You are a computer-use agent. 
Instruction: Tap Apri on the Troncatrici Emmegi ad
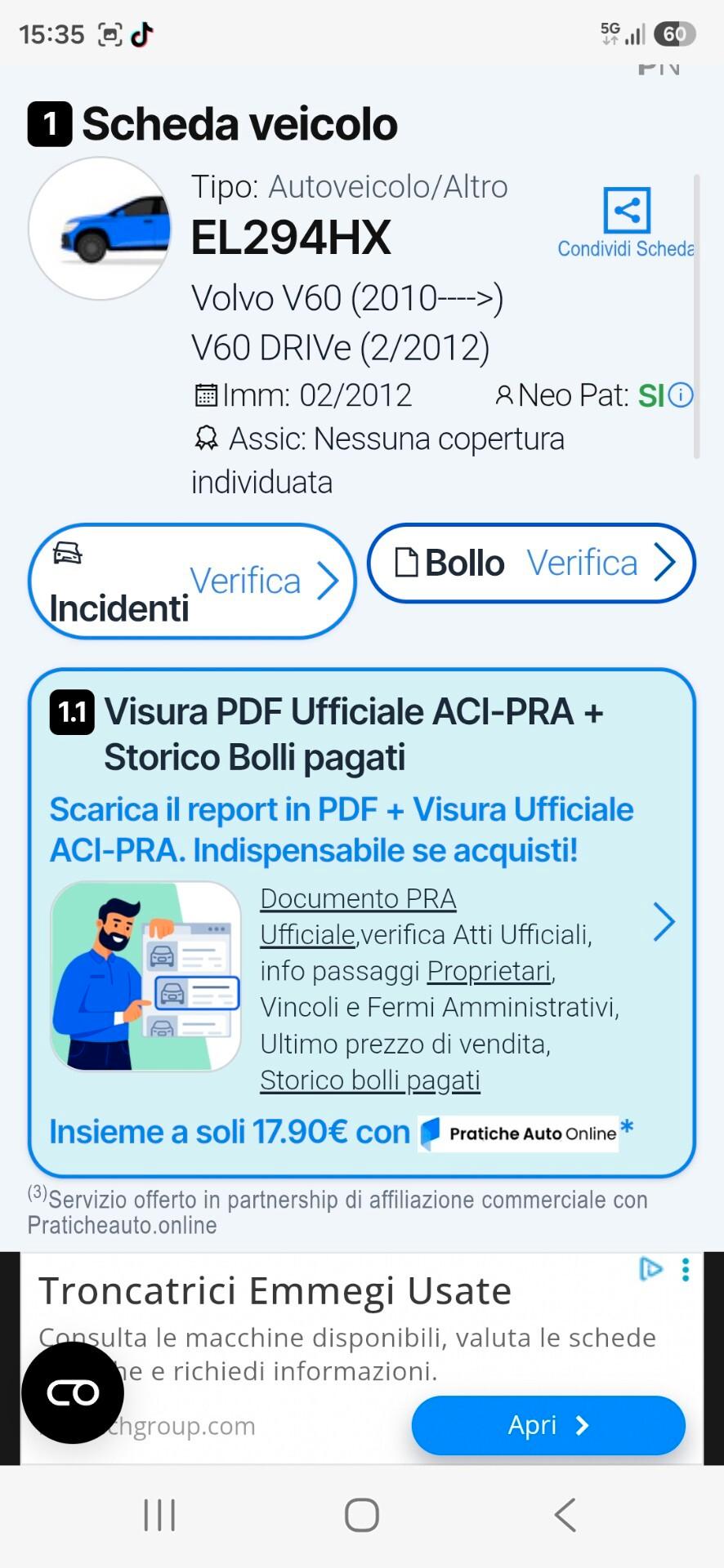click(x=548, y=1426)
